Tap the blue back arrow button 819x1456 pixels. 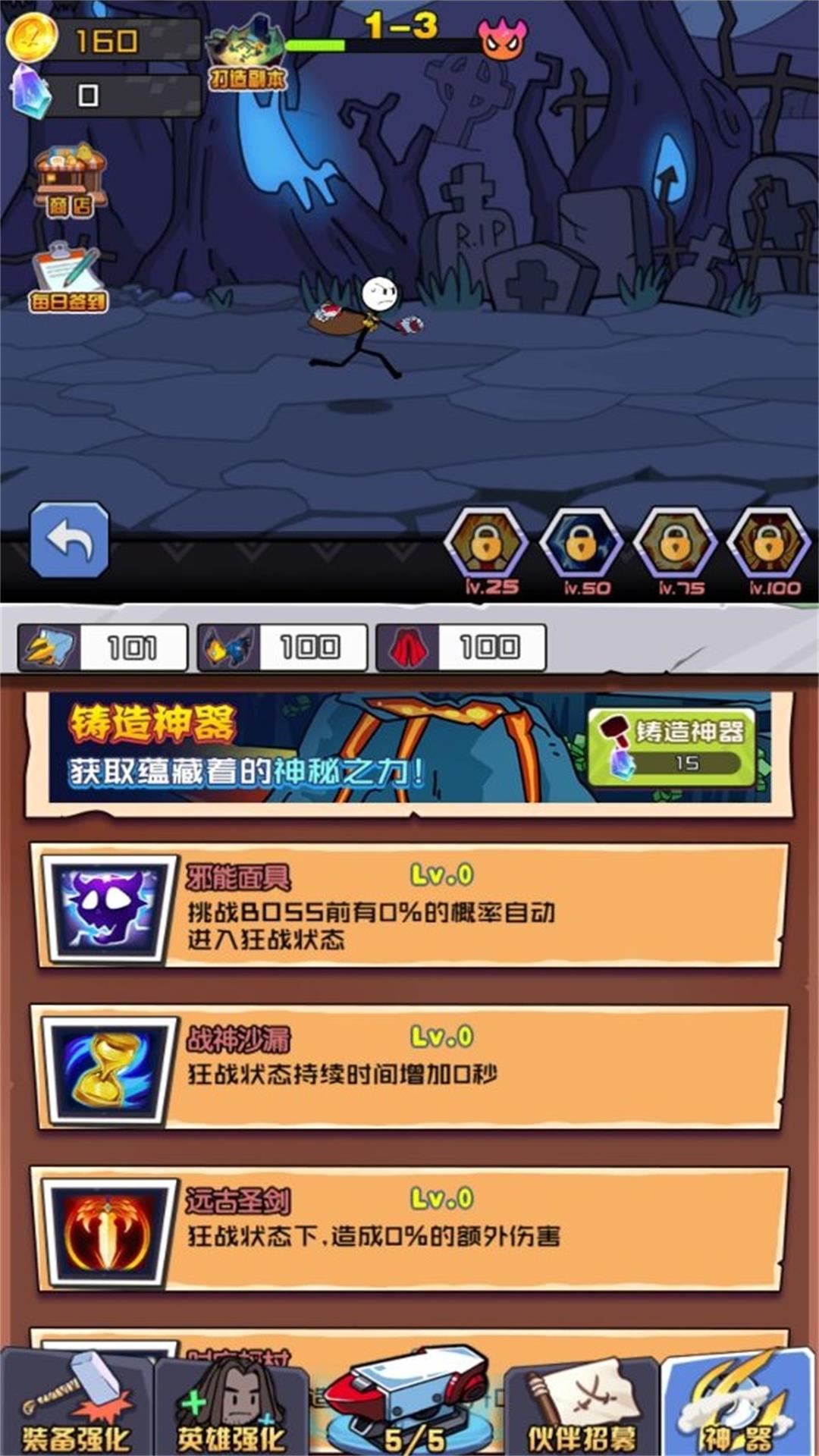[69, 540]
